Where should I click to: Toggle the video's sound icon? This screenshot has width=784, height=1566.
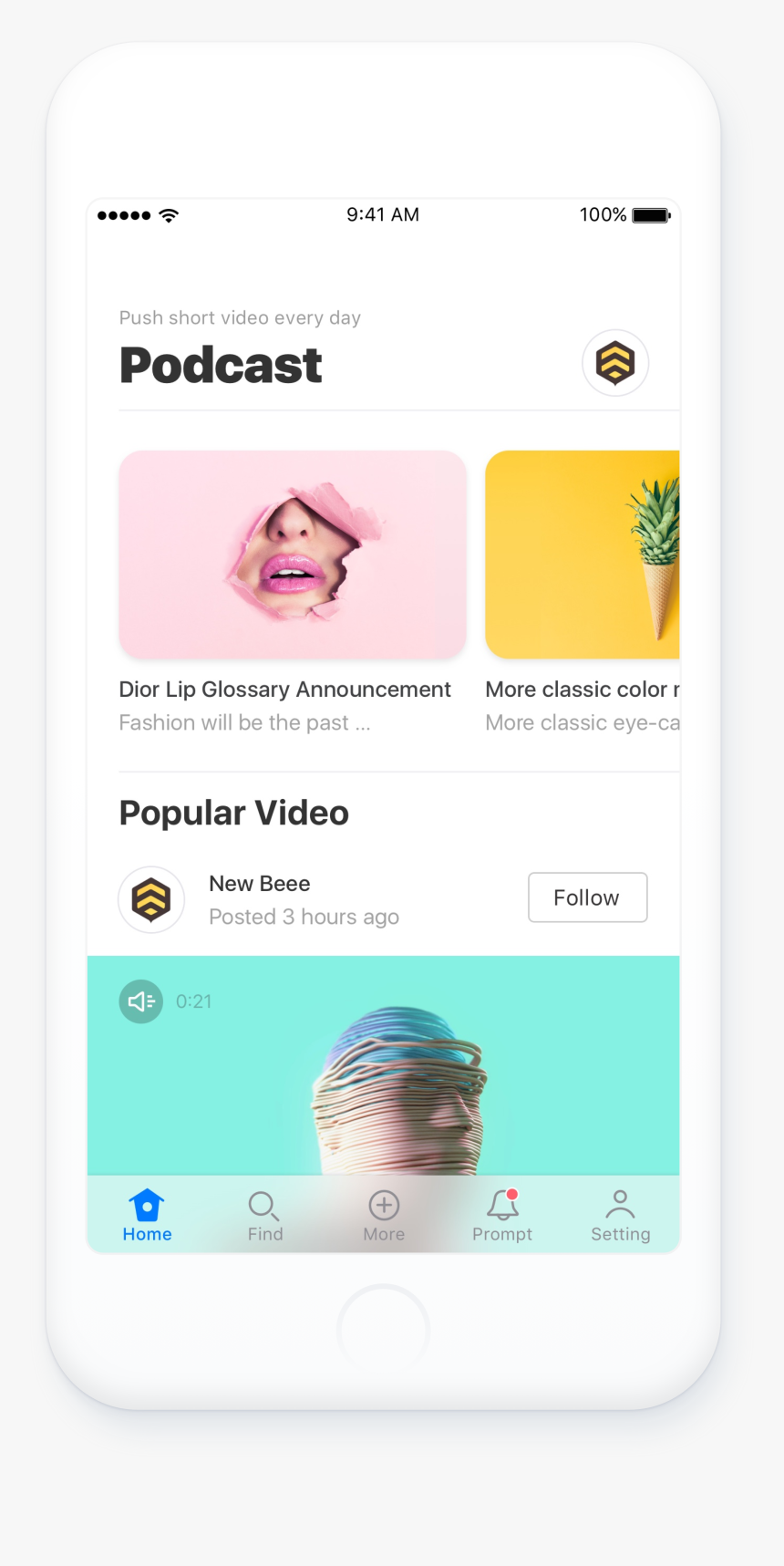(141, 1001)
